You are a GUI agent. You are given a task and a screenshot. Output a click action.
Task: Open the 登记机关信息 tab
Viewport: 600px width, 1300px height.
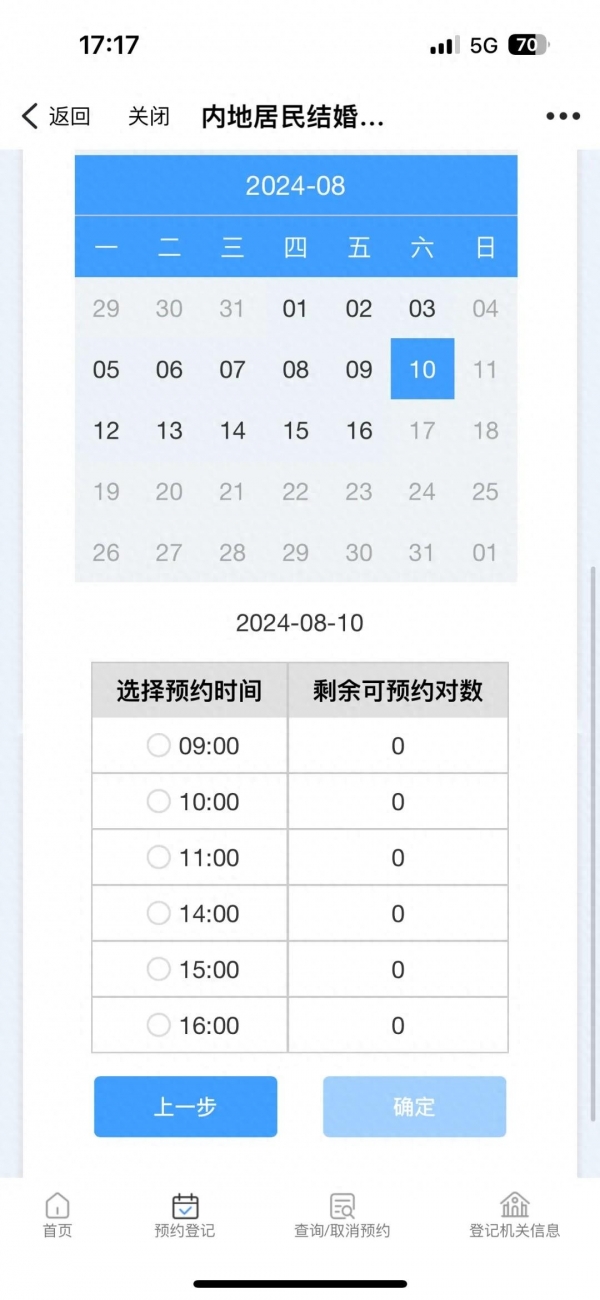515,1214
